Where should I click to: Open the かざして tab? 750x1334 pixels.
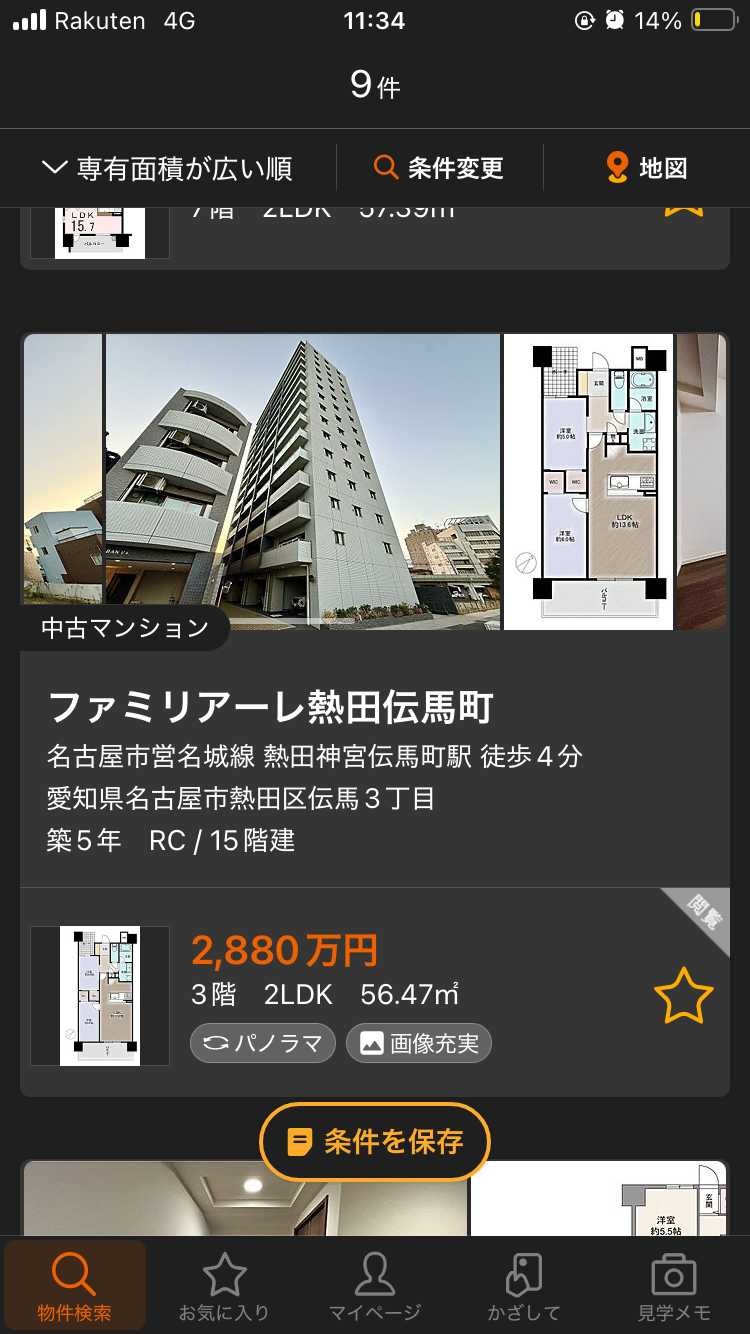(524, 1287)
